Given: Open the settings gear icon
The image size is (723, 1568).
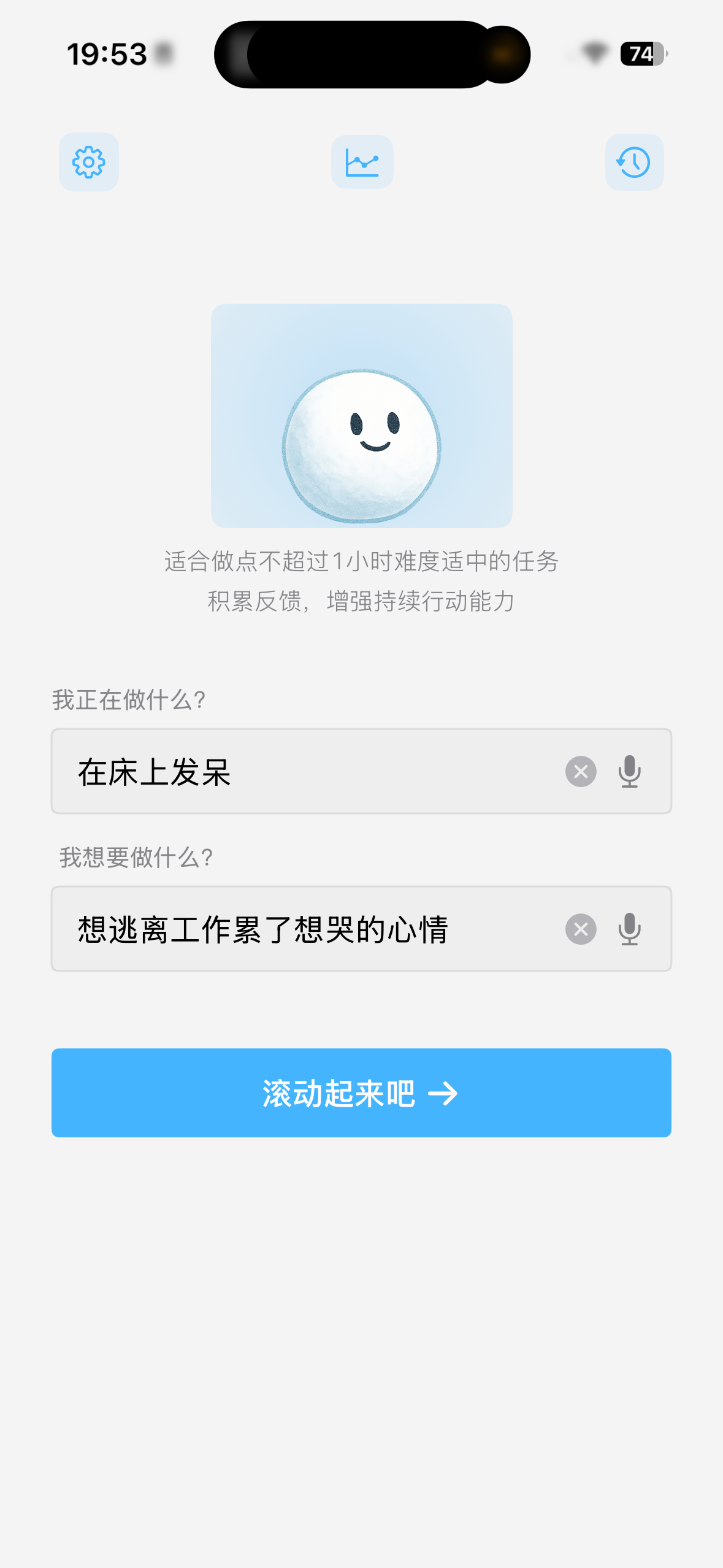Looking at the screenshot, I should point(89,162).
